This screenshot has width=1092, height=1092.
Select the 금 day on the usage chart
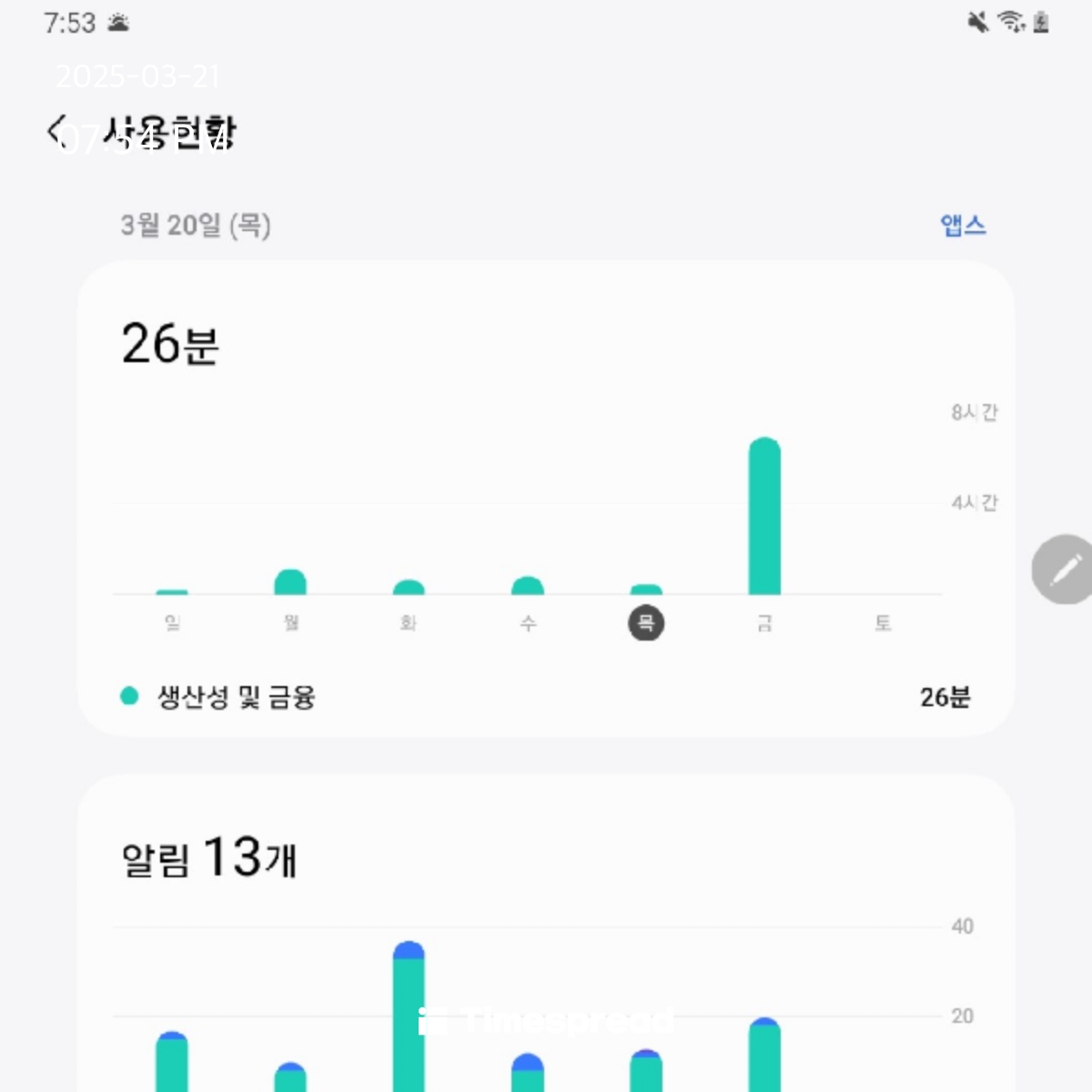coord(764,622)
